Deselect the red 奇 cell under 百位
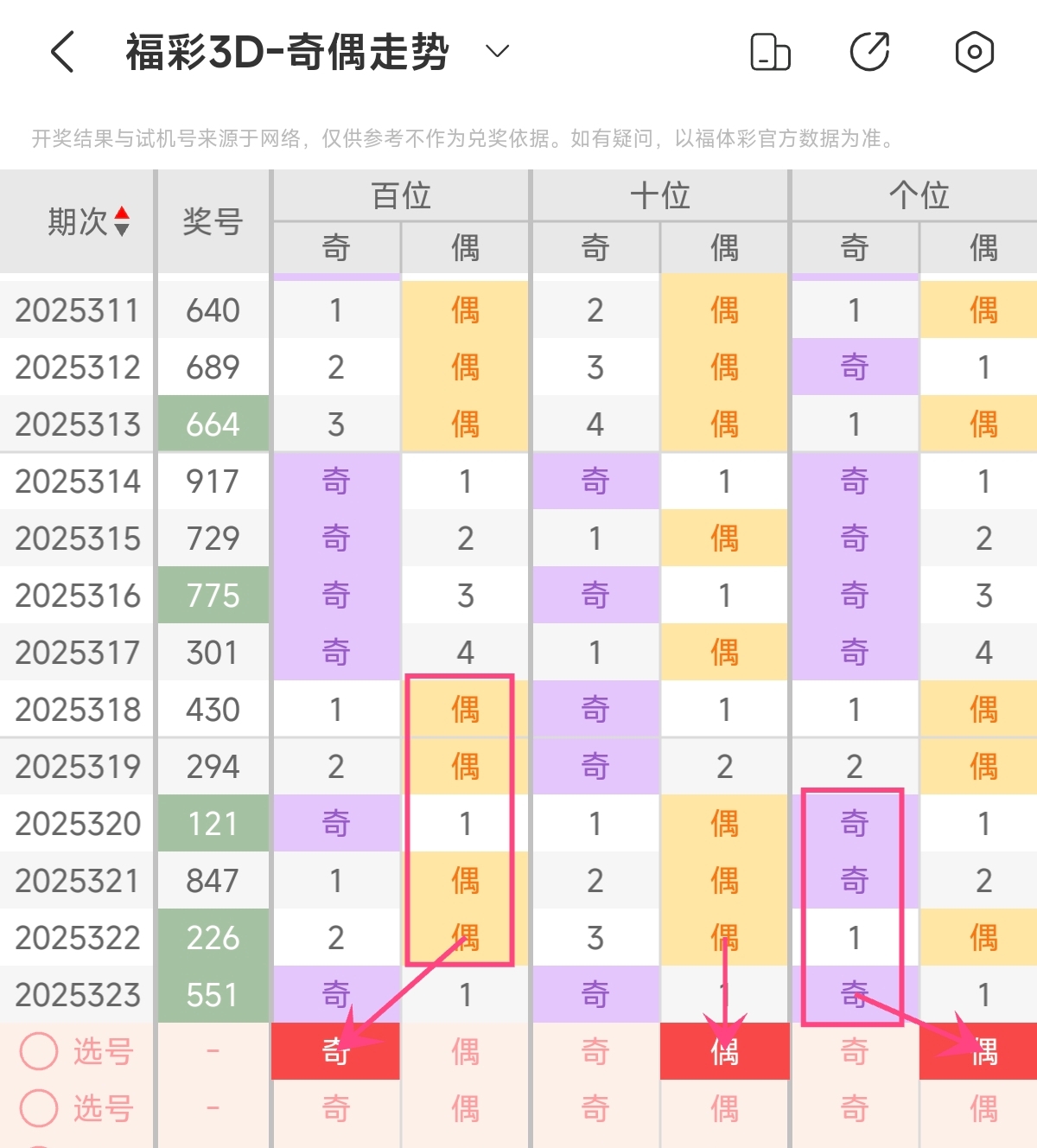 (x=336, y=1051)
